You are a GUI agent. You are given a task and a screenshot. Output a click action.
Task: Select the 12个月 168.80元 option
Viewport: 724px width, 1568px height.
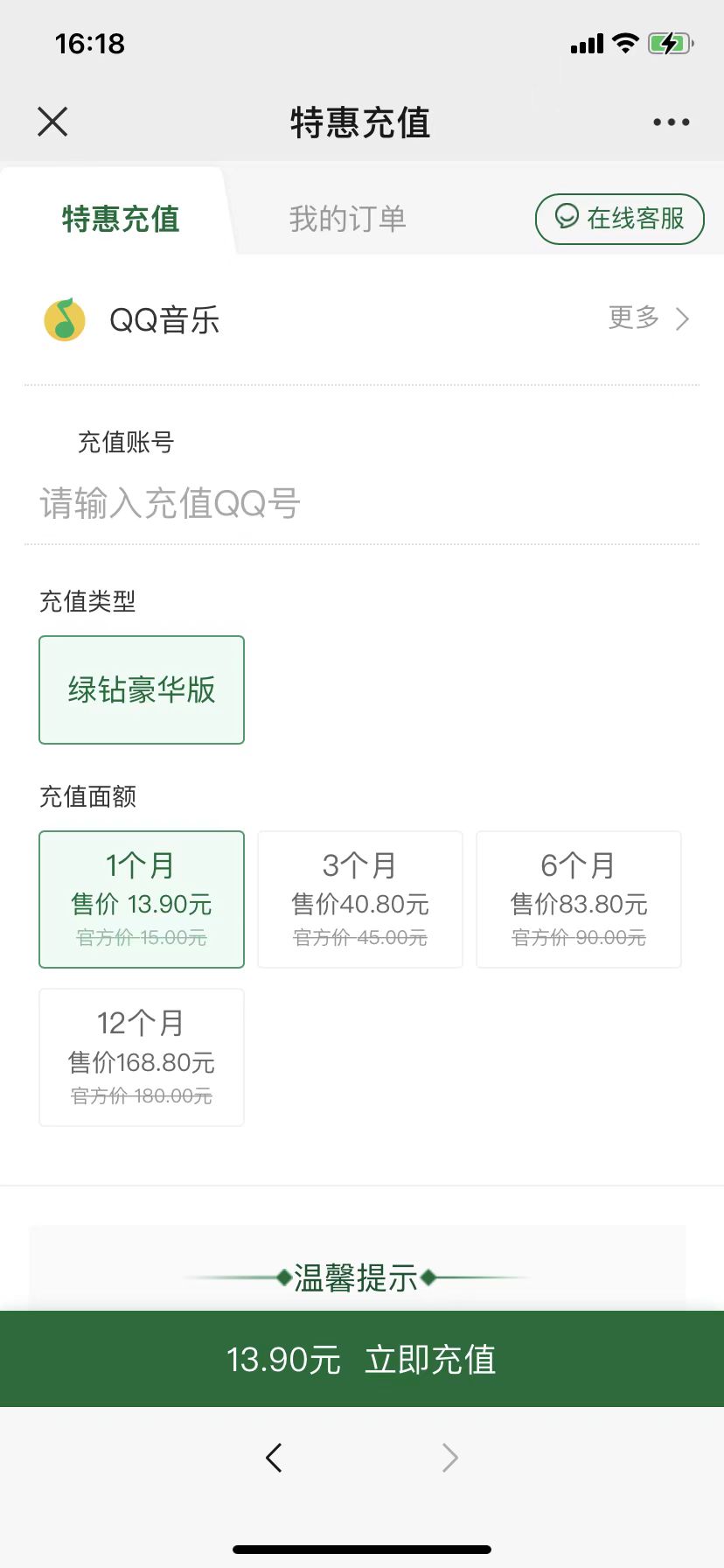click(x=142, y=1057)
